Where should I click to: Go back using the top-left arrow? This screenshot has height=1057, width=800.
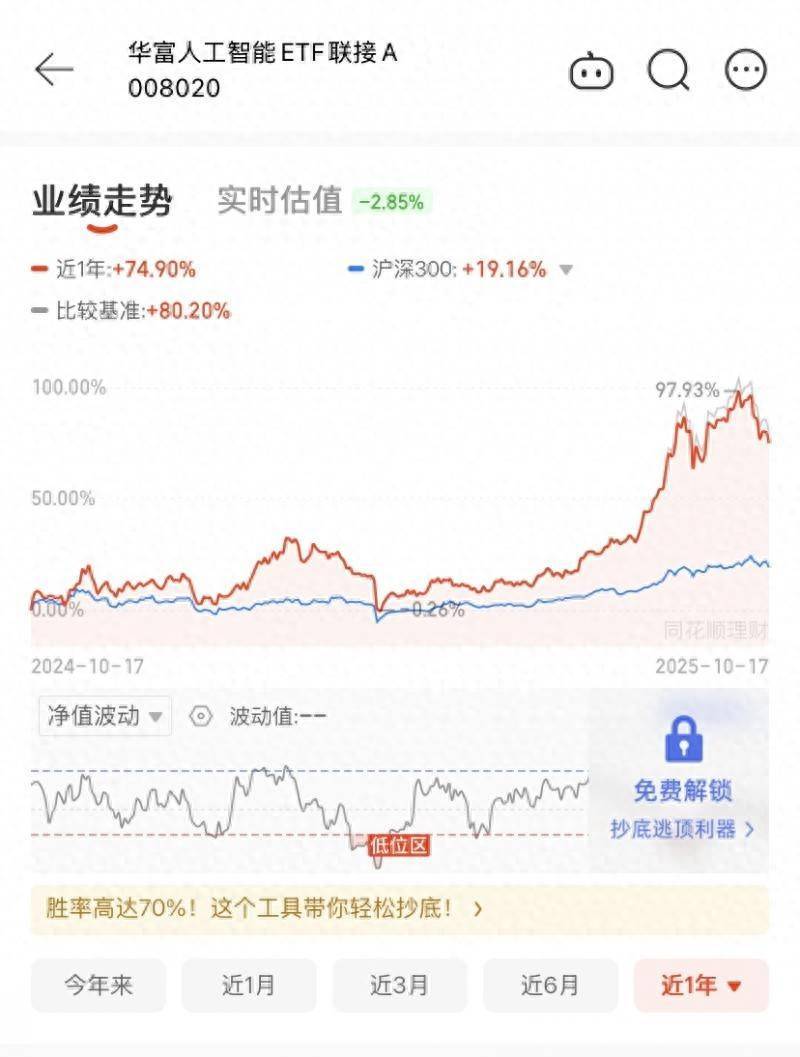[54, 70]
